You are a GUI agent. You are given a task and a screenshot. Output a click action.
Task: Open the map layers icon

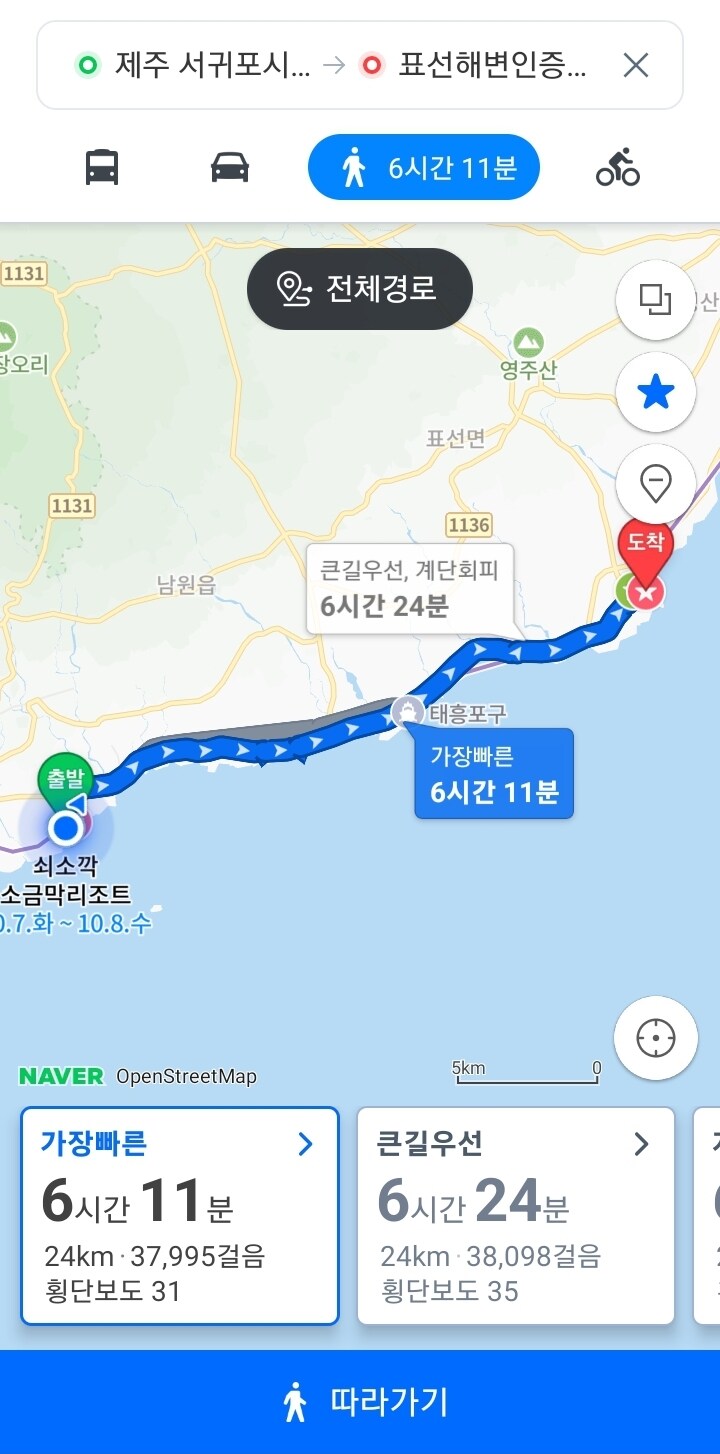pyautogui.click(x=656, y=299)
